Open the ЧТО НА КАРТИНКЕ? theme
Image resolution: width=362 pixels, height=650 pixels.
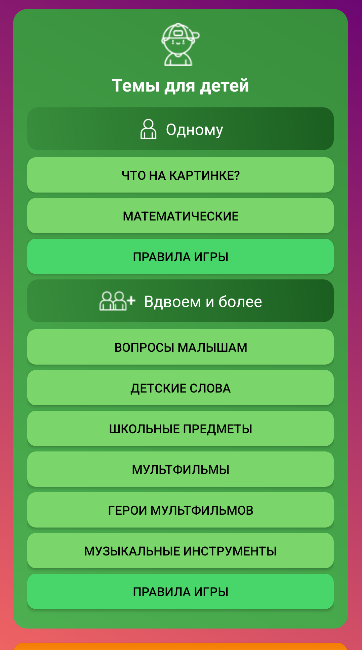[x=180, y=175]
